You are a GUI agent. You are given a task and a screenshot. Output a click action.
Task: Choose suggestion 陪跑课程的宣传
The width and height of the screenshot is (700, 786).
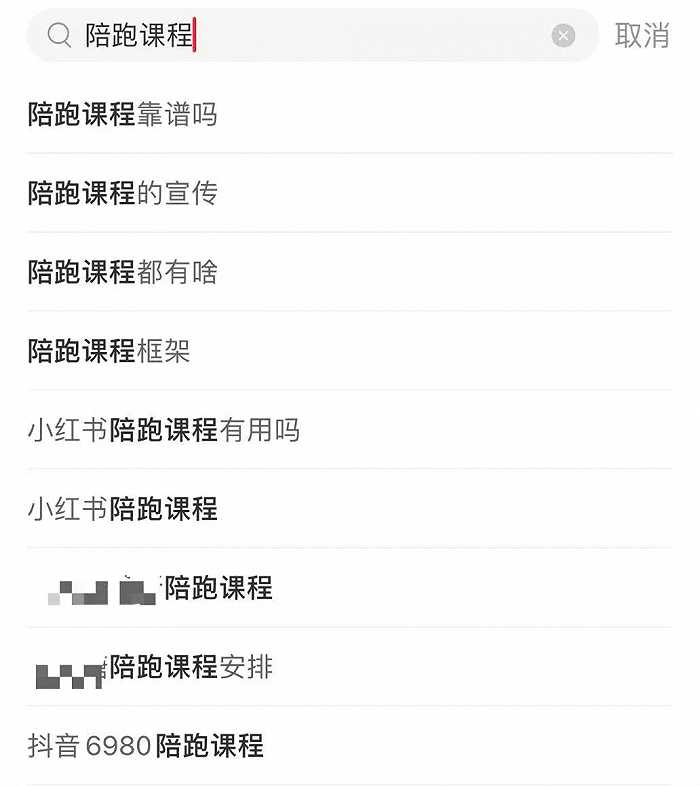coord(123,193)
